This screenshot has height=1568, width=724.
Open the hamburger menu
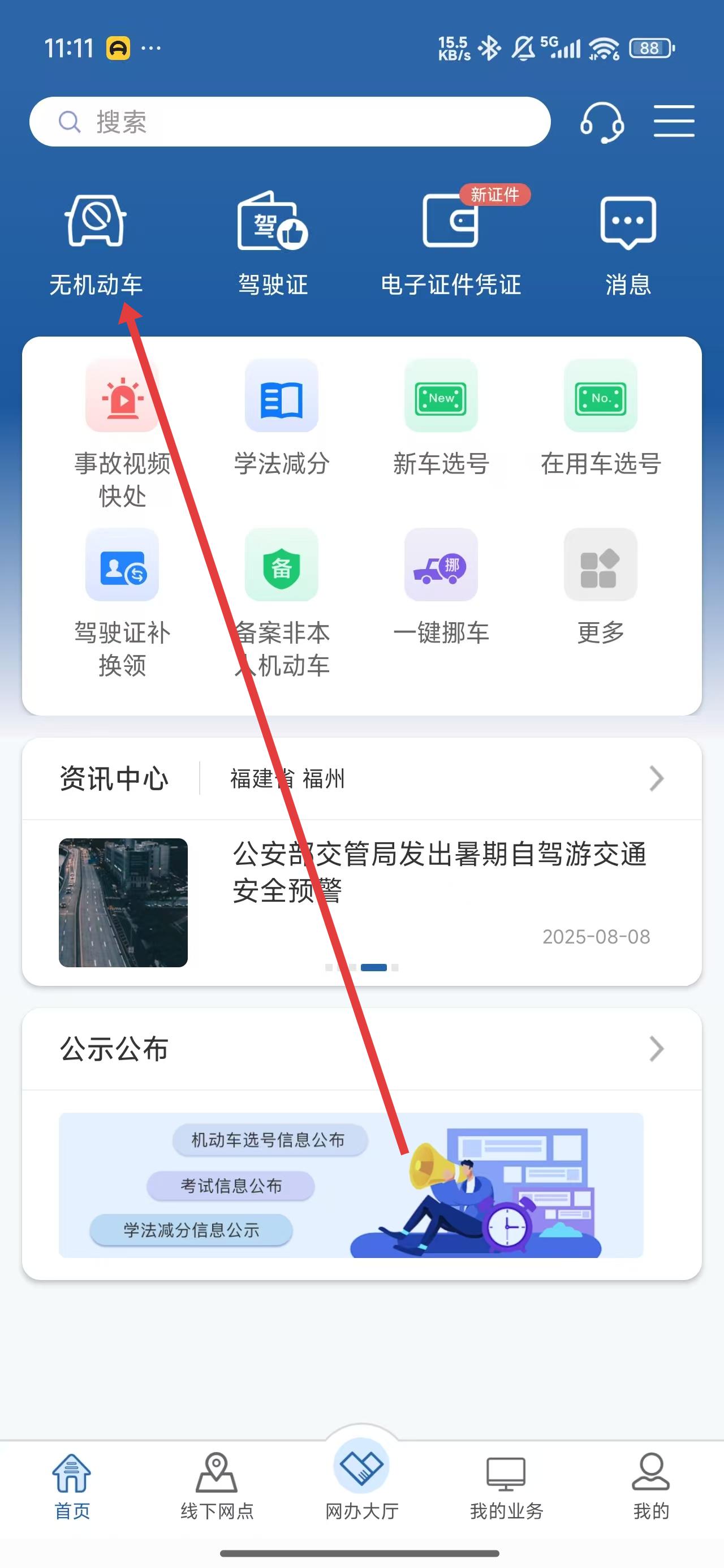[674, 120]
